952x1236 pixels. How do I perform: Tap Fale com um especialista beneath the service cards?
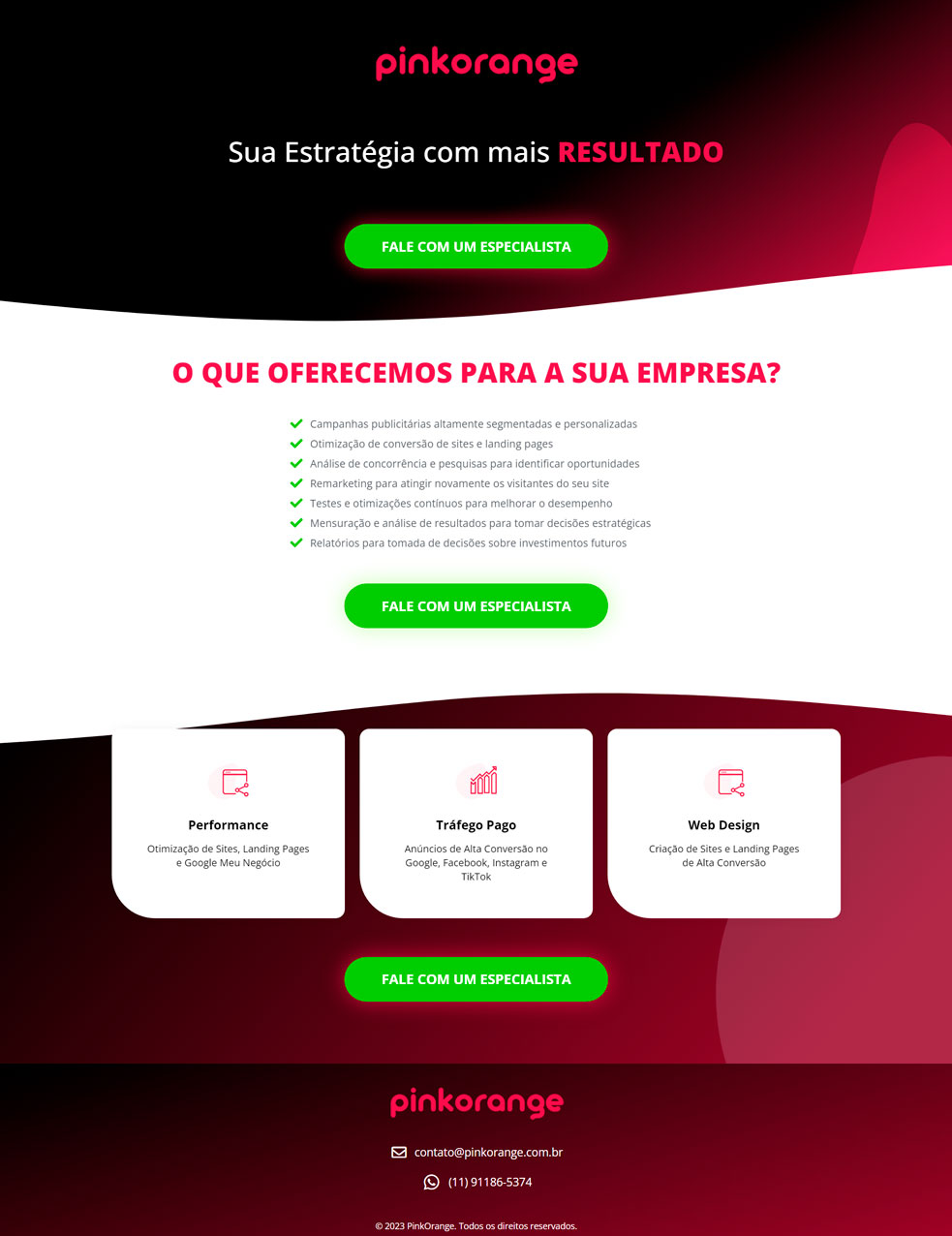click(x=476, y=979)
